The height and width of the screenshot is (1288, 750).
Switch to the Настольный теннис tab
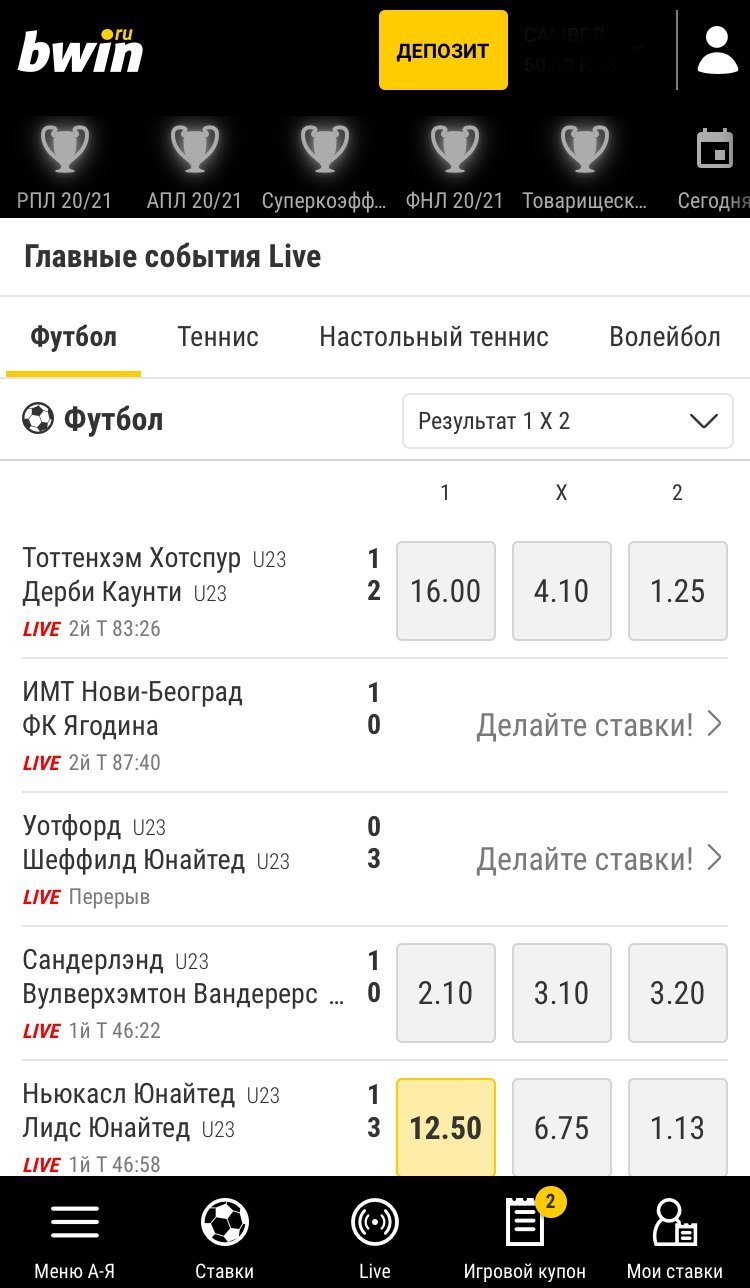coord(434,337)
